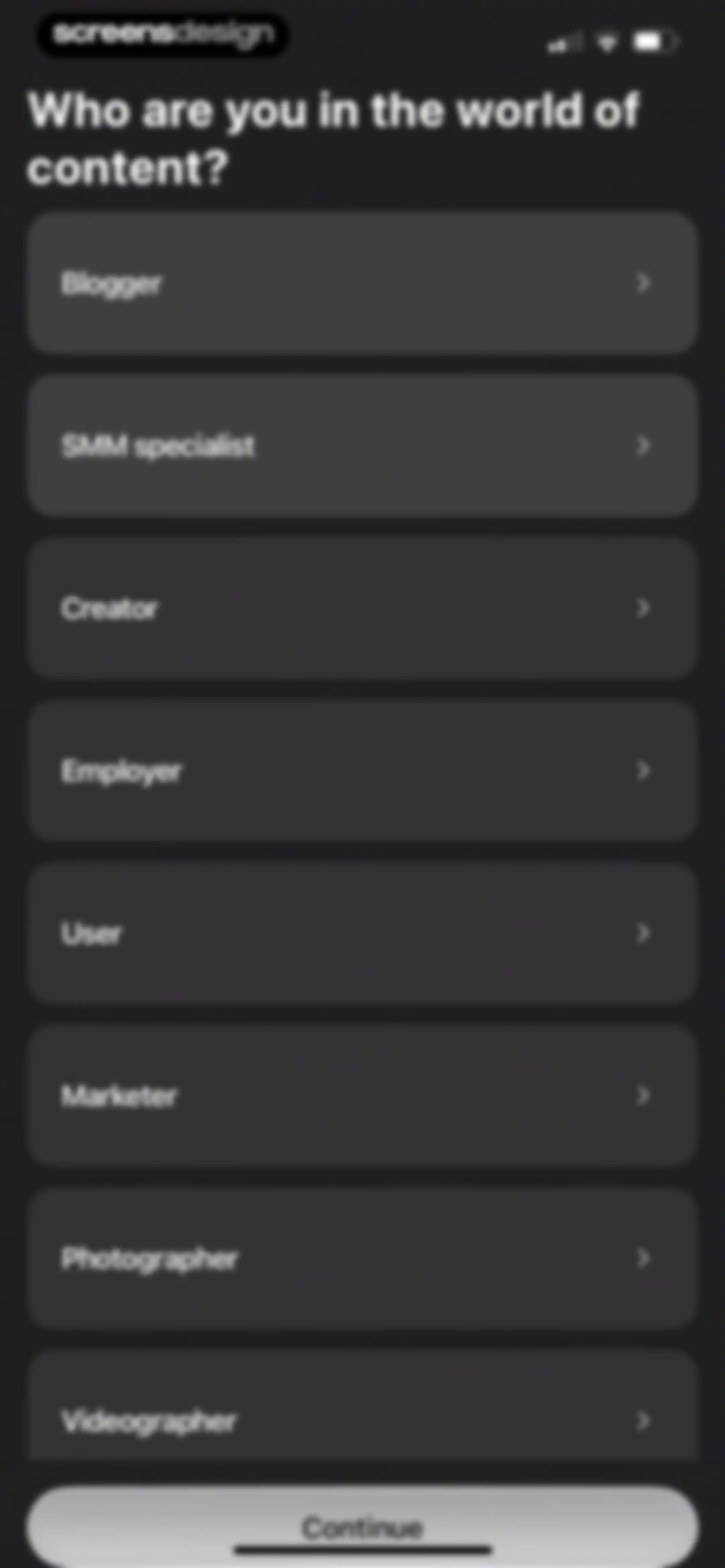Choose the User option
Screen dimensions: 725x1568
(x=362, y=933)
